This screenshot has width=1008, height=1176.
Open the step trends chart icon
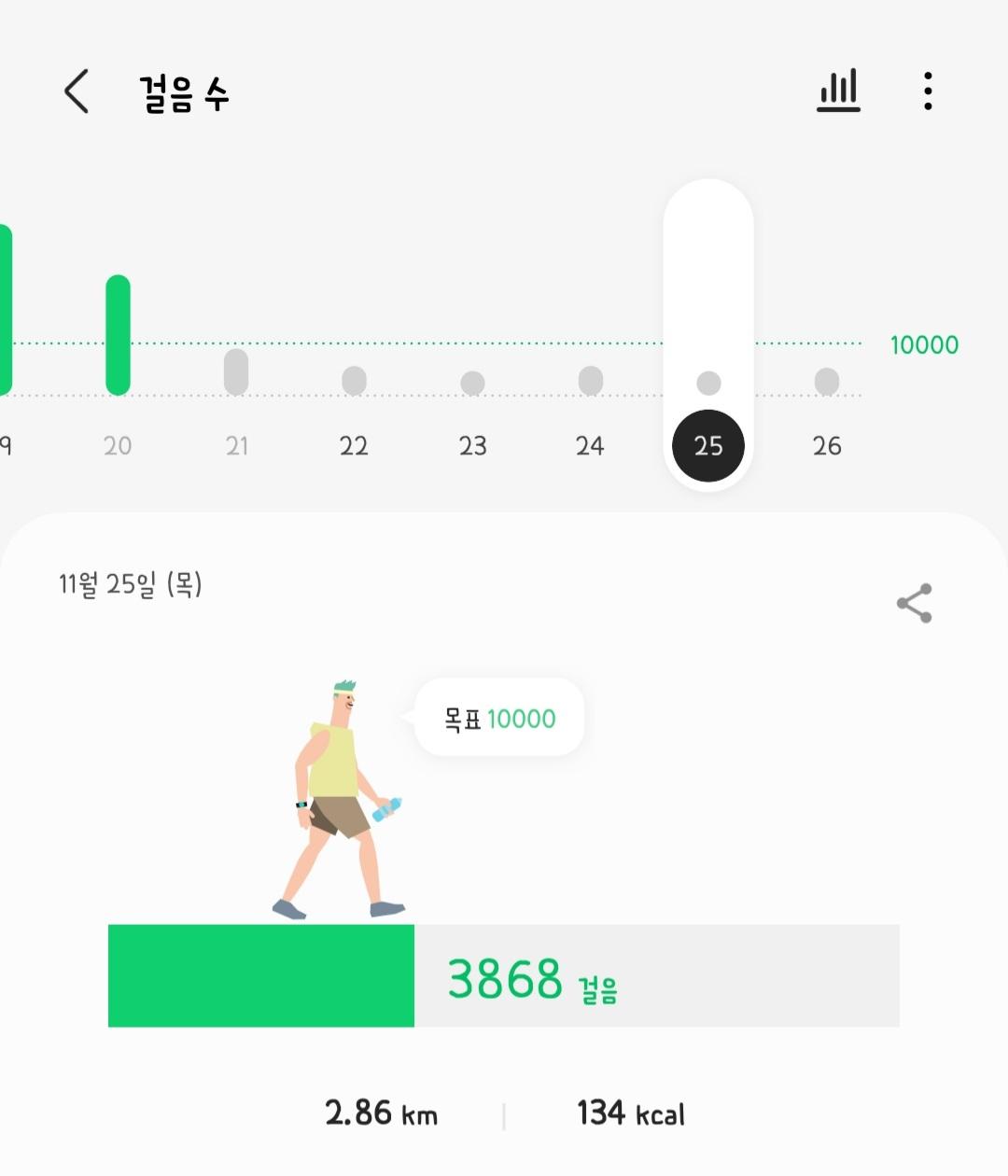[838, 91]
